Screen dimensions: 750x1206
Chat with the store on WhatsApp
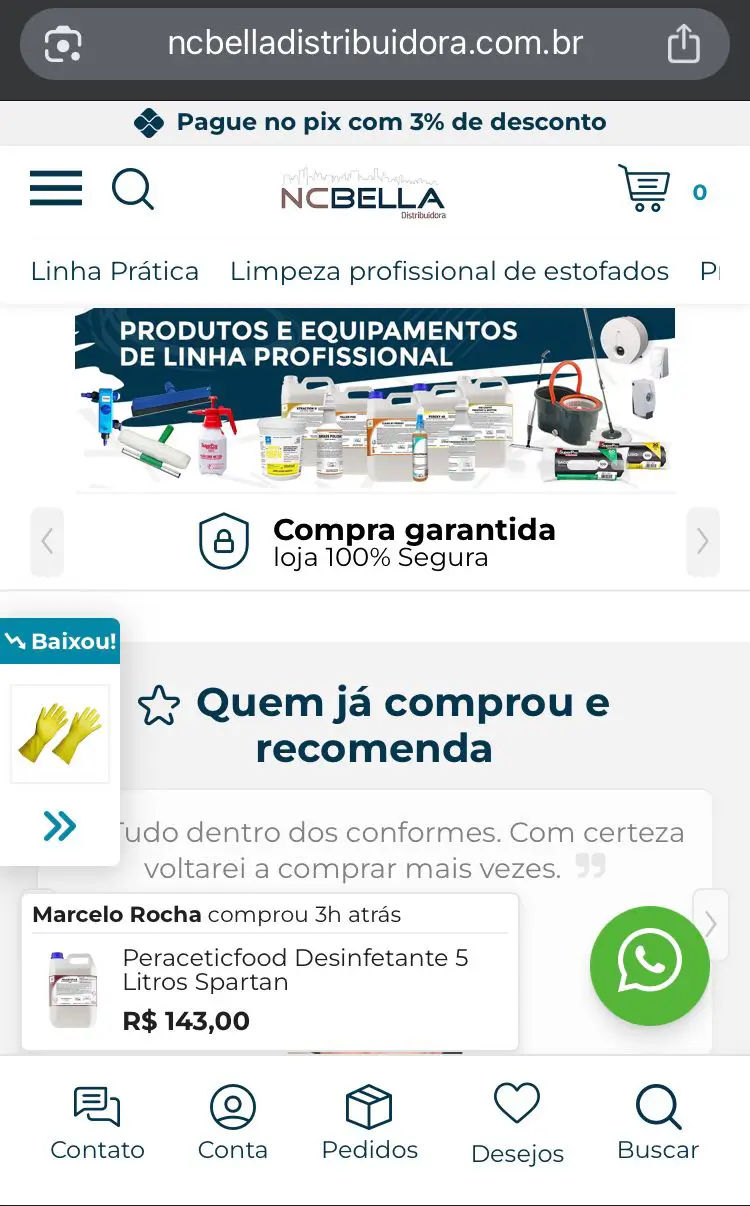(x=650, y=965)
